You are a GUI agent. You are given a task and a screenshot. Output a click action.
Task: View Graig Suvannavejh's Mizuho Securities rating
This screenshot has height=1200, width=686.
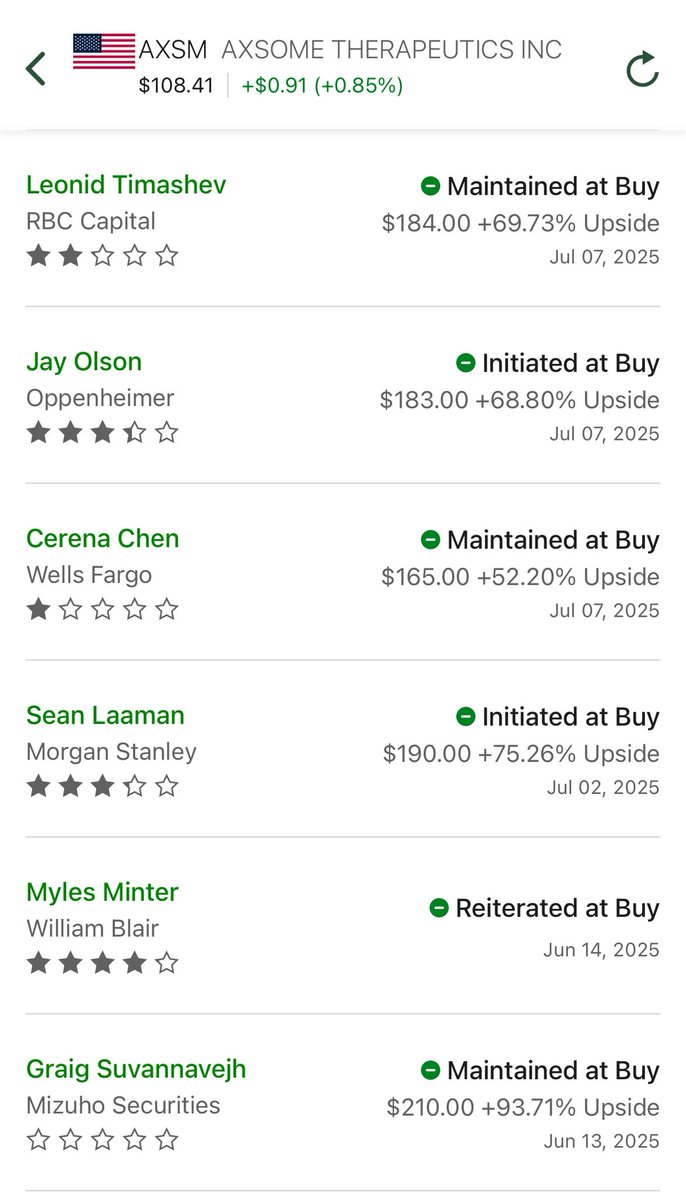tap(343, 1103)
